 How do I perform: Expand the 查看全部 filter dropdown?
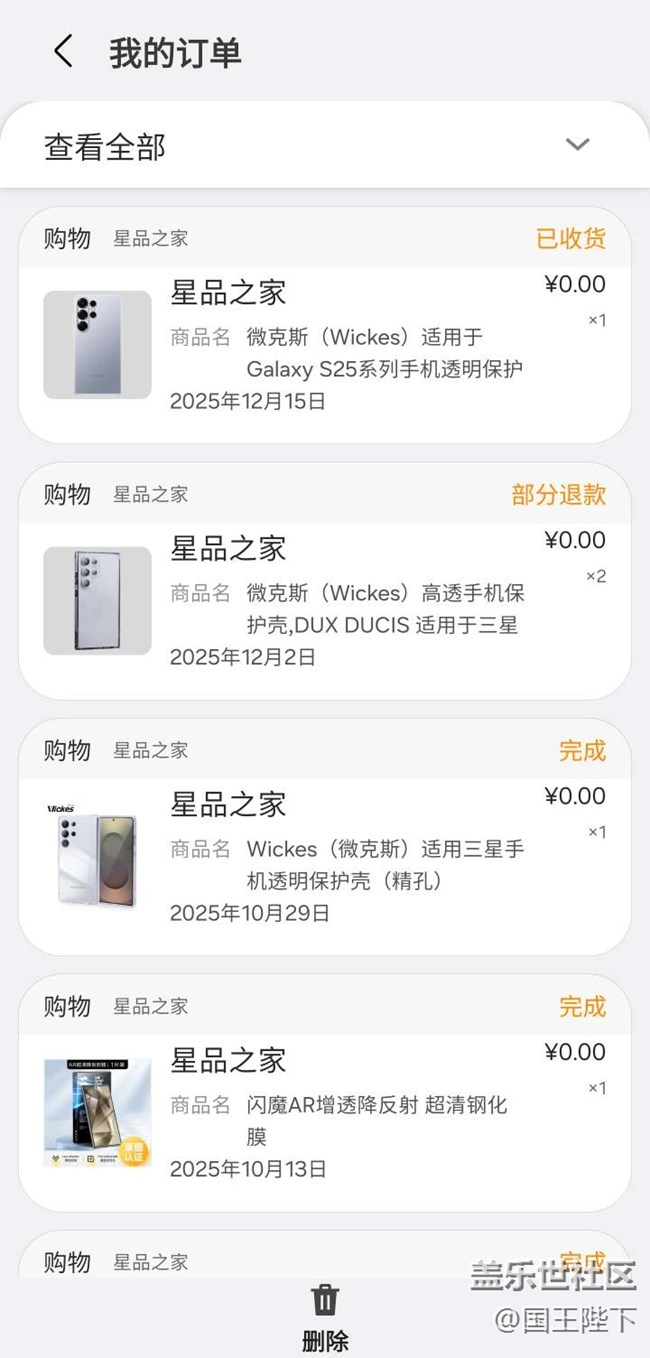[577, 145]
